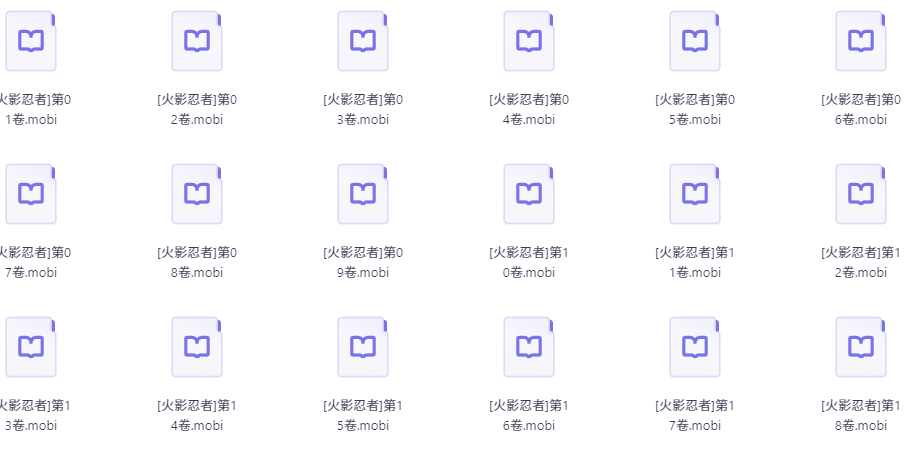This screenshot has height=466, width=919.
Task: Open the file [火影忍者]第07卷.mobi
Action: tap(31, 195)
